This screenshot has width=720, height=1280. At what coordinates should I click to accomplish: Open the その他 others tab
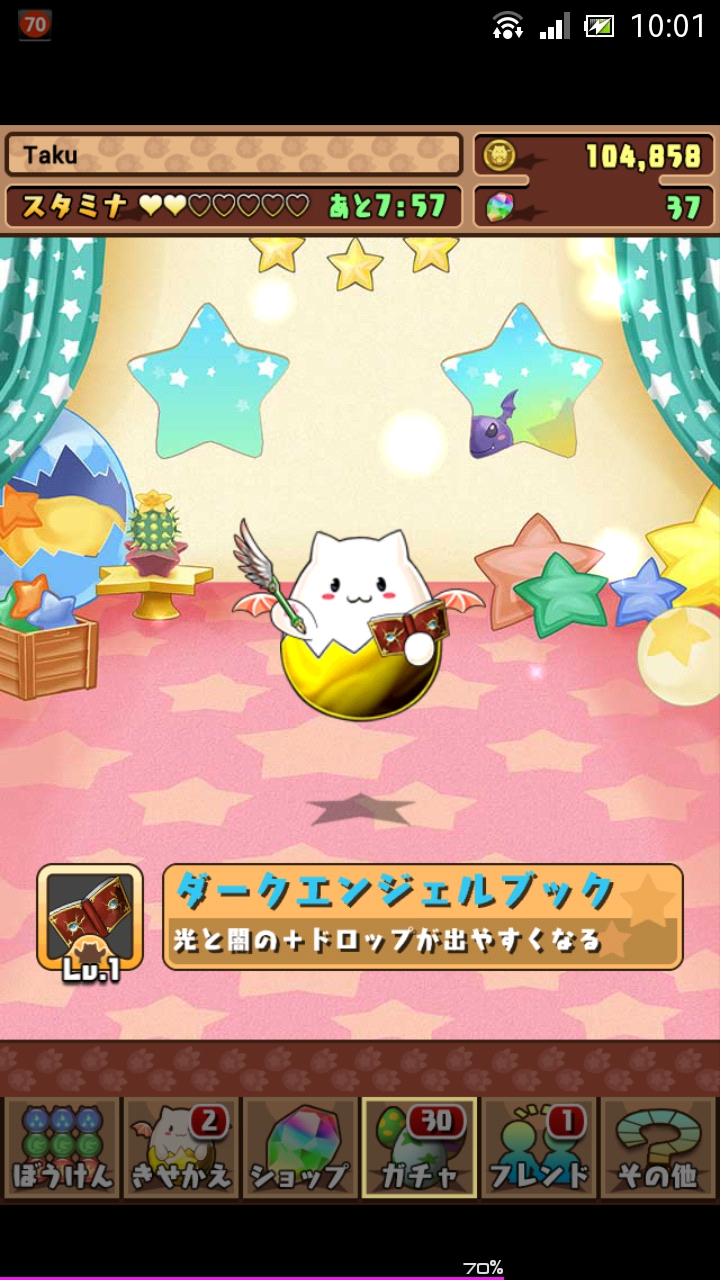[x=657, y=1147]
